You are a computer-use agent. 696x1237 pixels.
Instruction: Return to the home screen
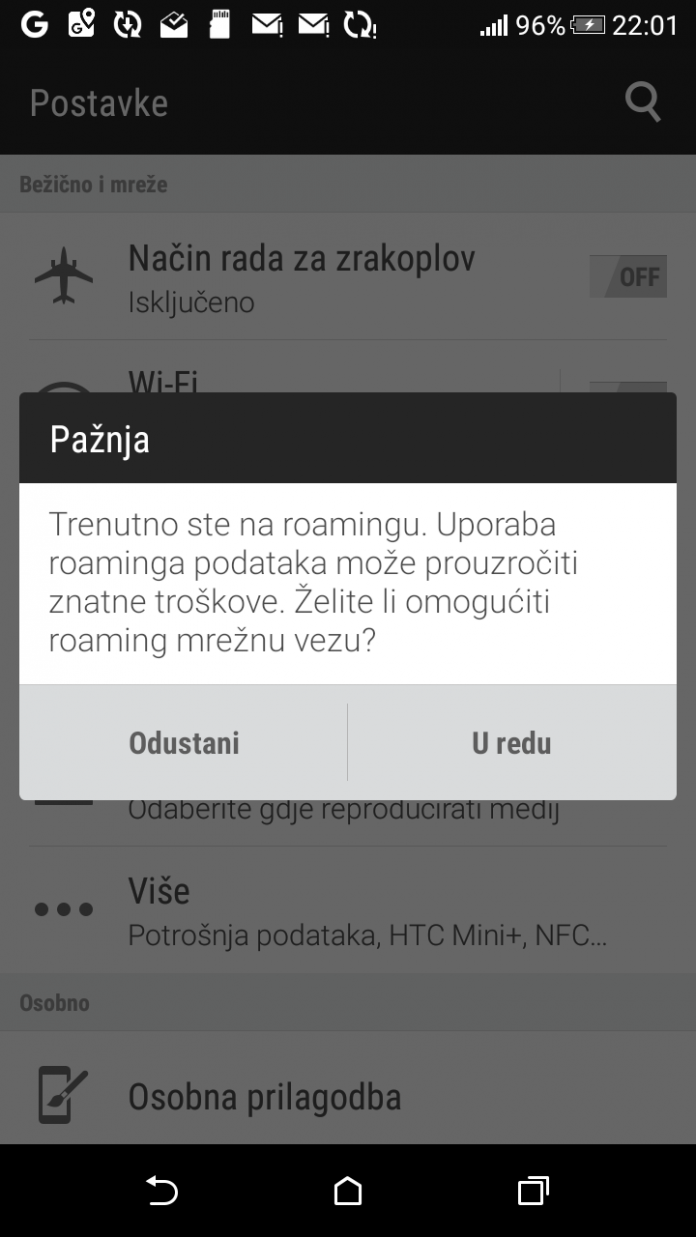(x=347, y=1190)
